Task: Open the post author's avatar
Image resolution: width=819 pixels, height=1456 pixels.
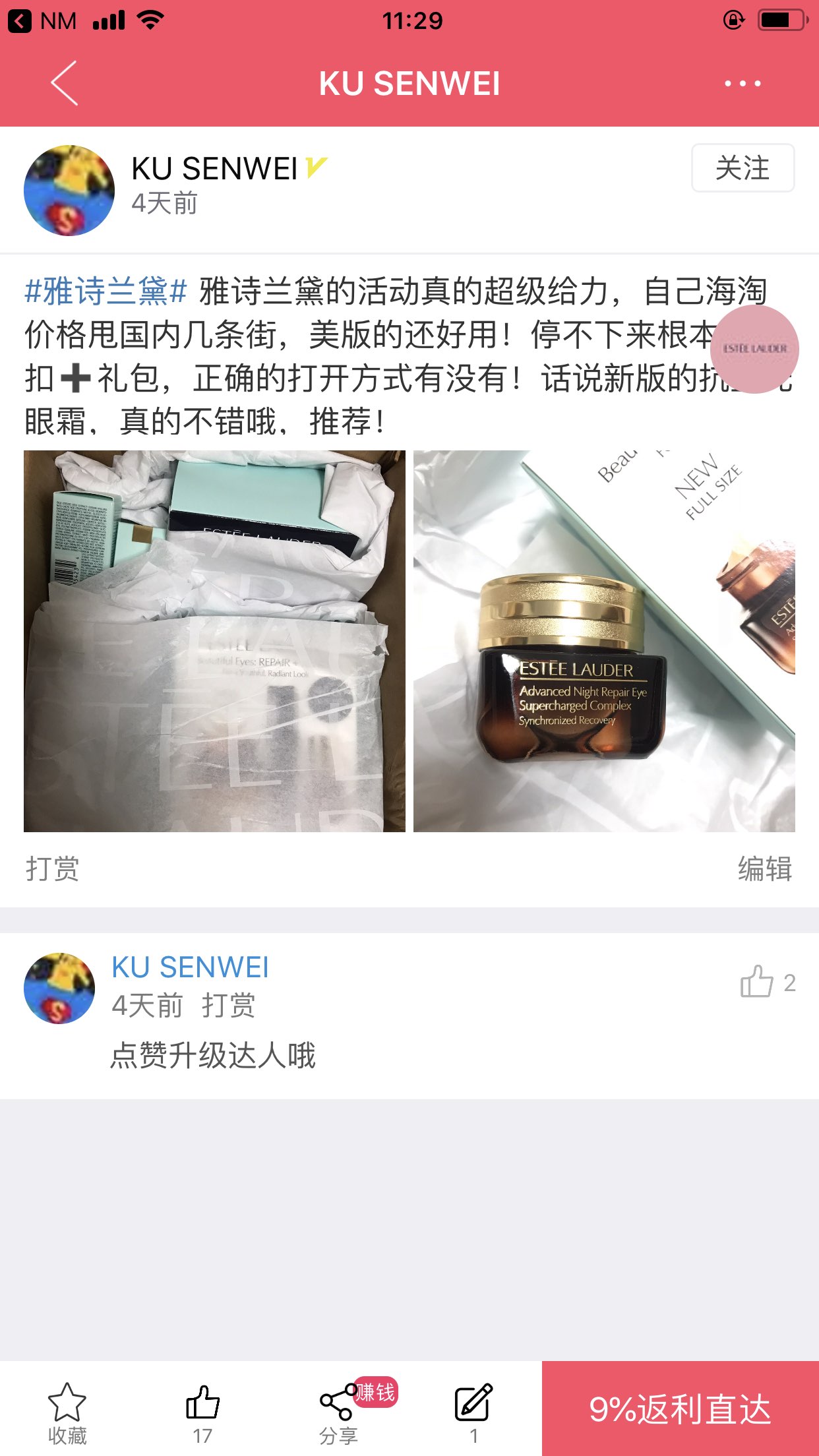Action: click(x=69, y=191)
